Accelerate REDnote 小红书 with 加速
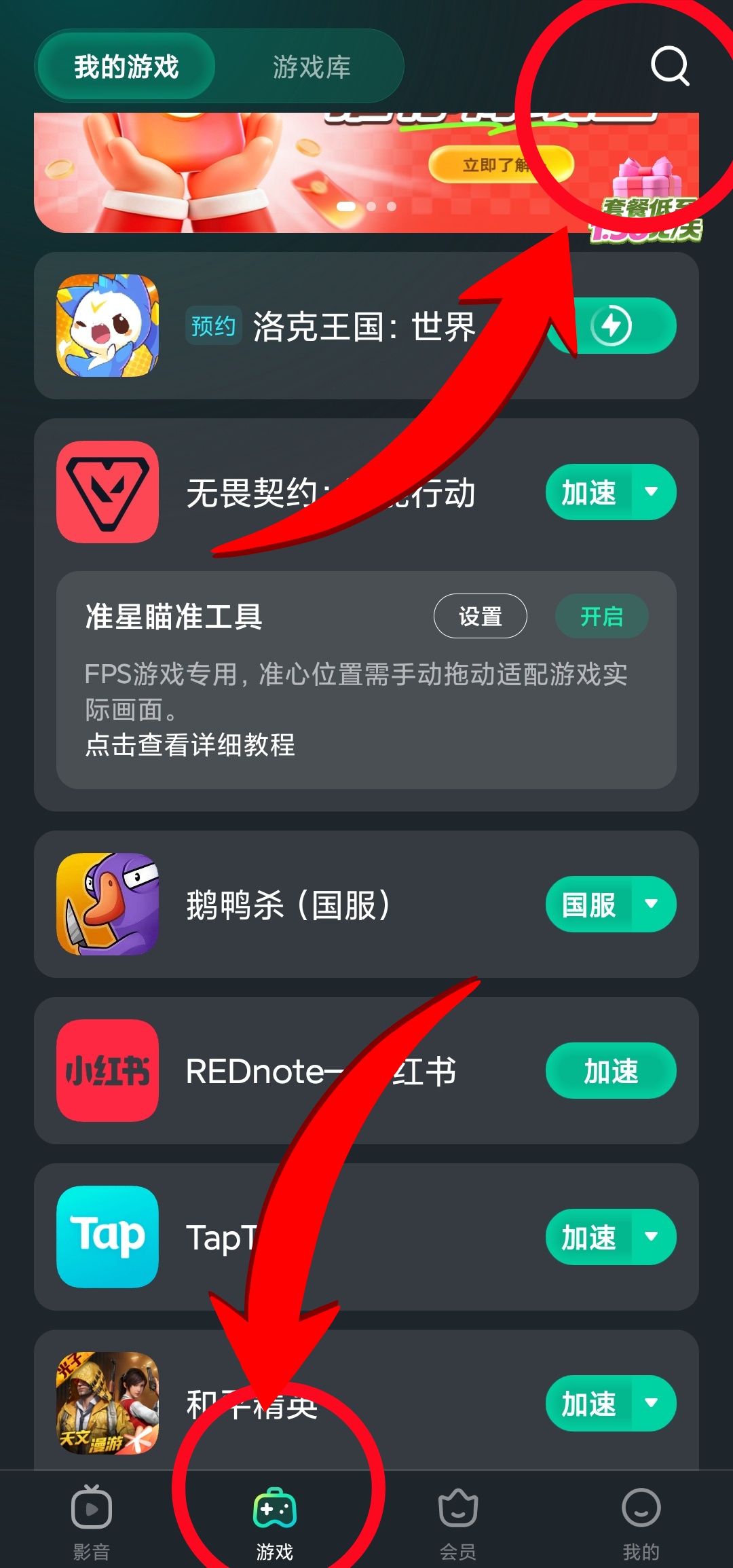This screenshot has width=733, height=1568. 611,1071
